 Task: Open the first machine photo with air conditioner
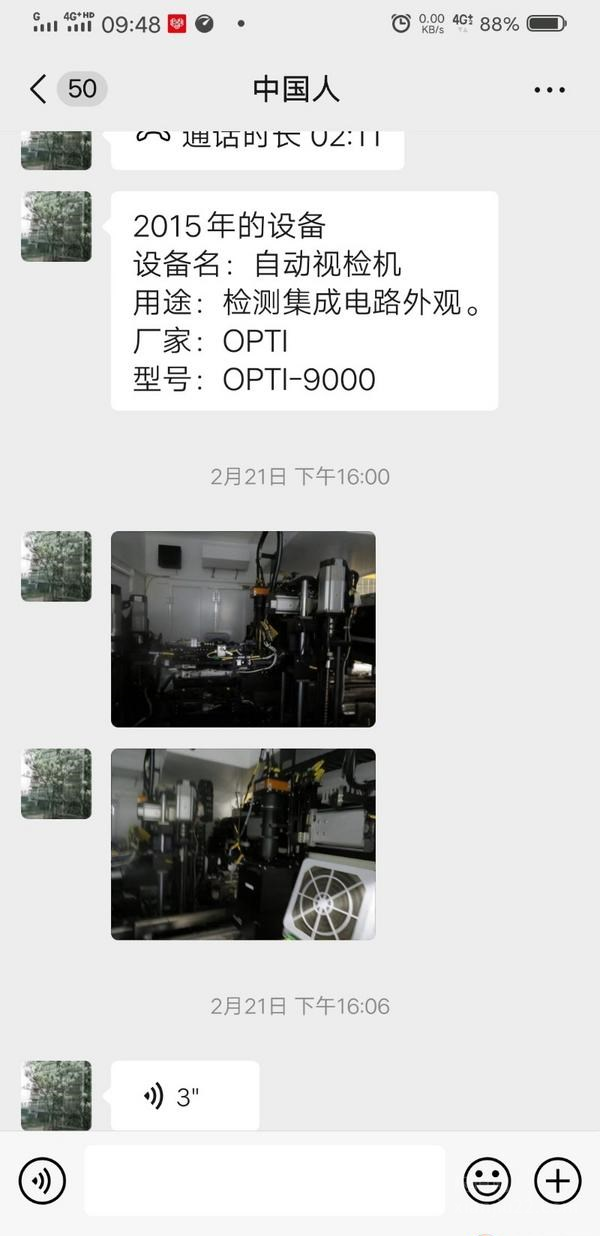[243, 628]
